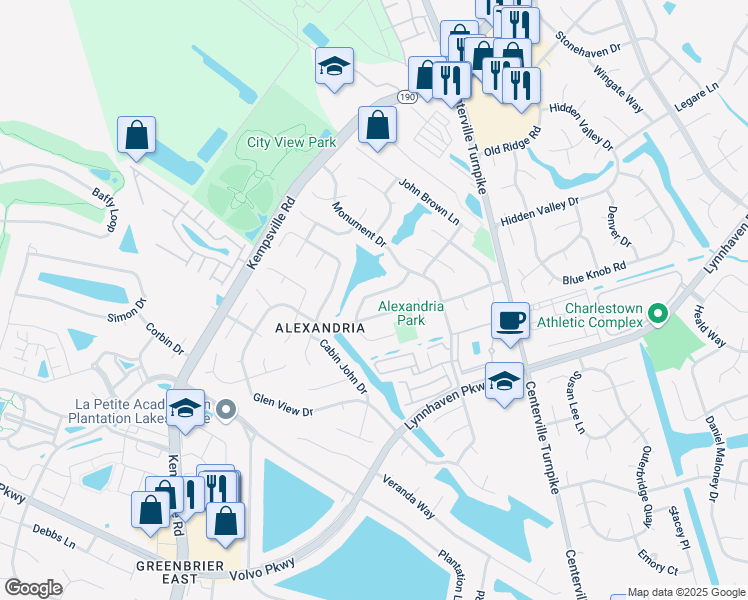Image resolution: width=748 pixels, height=600 pixels.
Task: Select the shopping bag marker near Baffy Loop
Action: click(136, 135)
